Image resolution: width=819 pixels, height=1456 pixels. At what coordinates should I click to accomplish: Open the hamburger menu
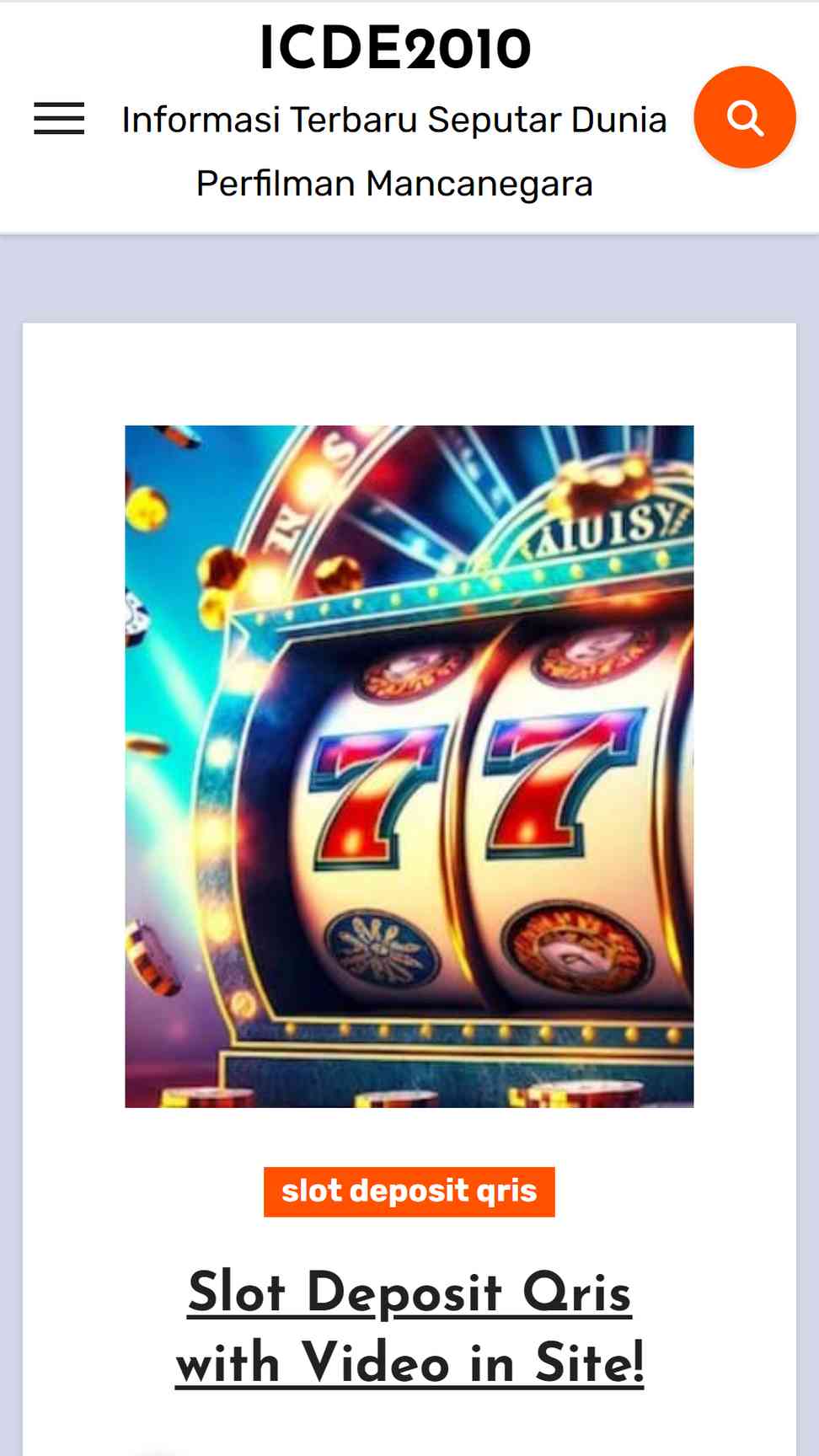point(59,118)
